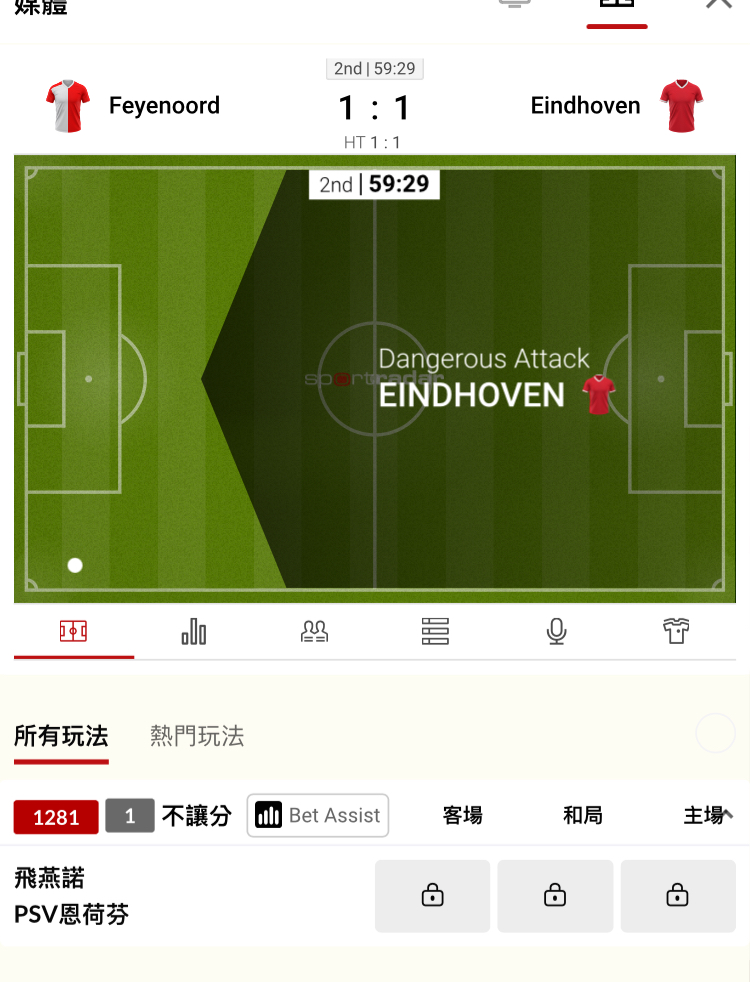Open the statistics bar chart tab
The image size is (750, 982).
click(194, 632)
